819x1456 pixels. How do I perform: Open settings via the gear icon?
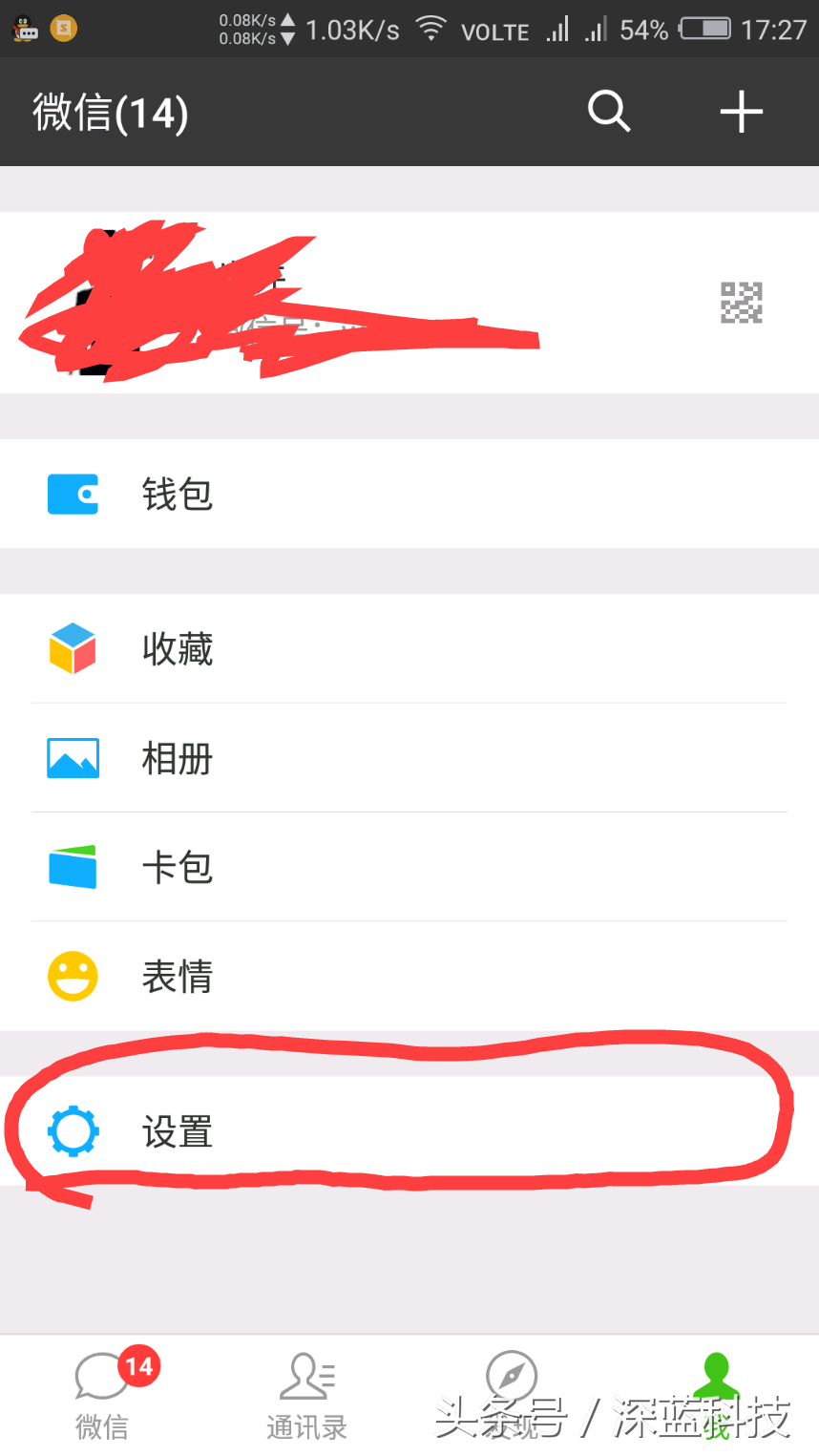coord(73,1131)
